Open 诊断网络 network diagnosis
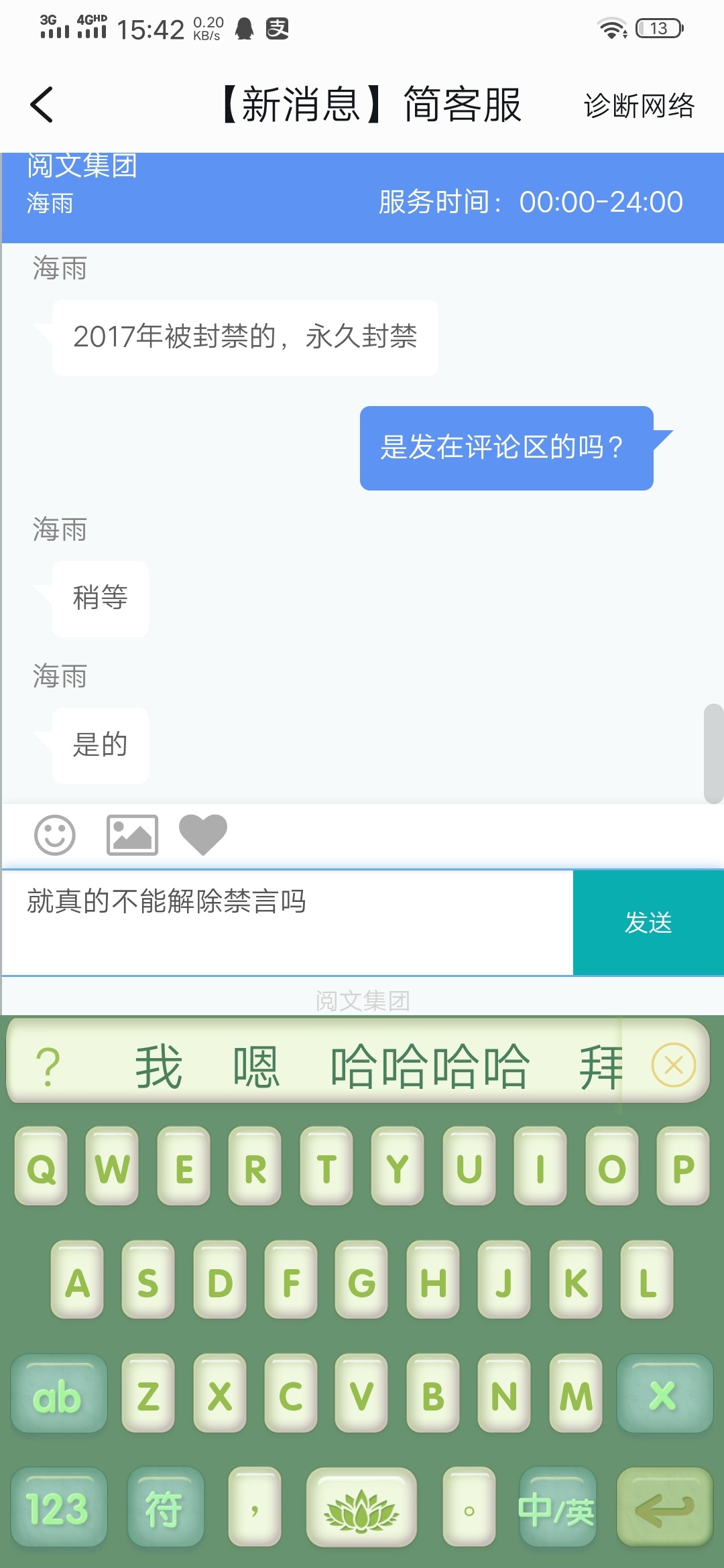Viewport: 724px width, 1568px height. (639, 105)
